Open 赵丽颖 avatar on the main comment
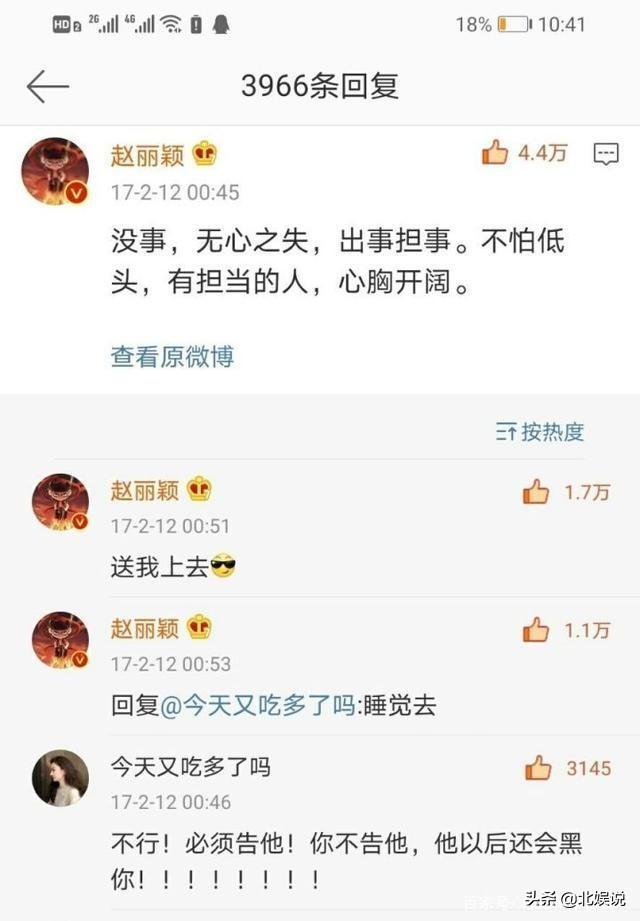 coord(56,171)
